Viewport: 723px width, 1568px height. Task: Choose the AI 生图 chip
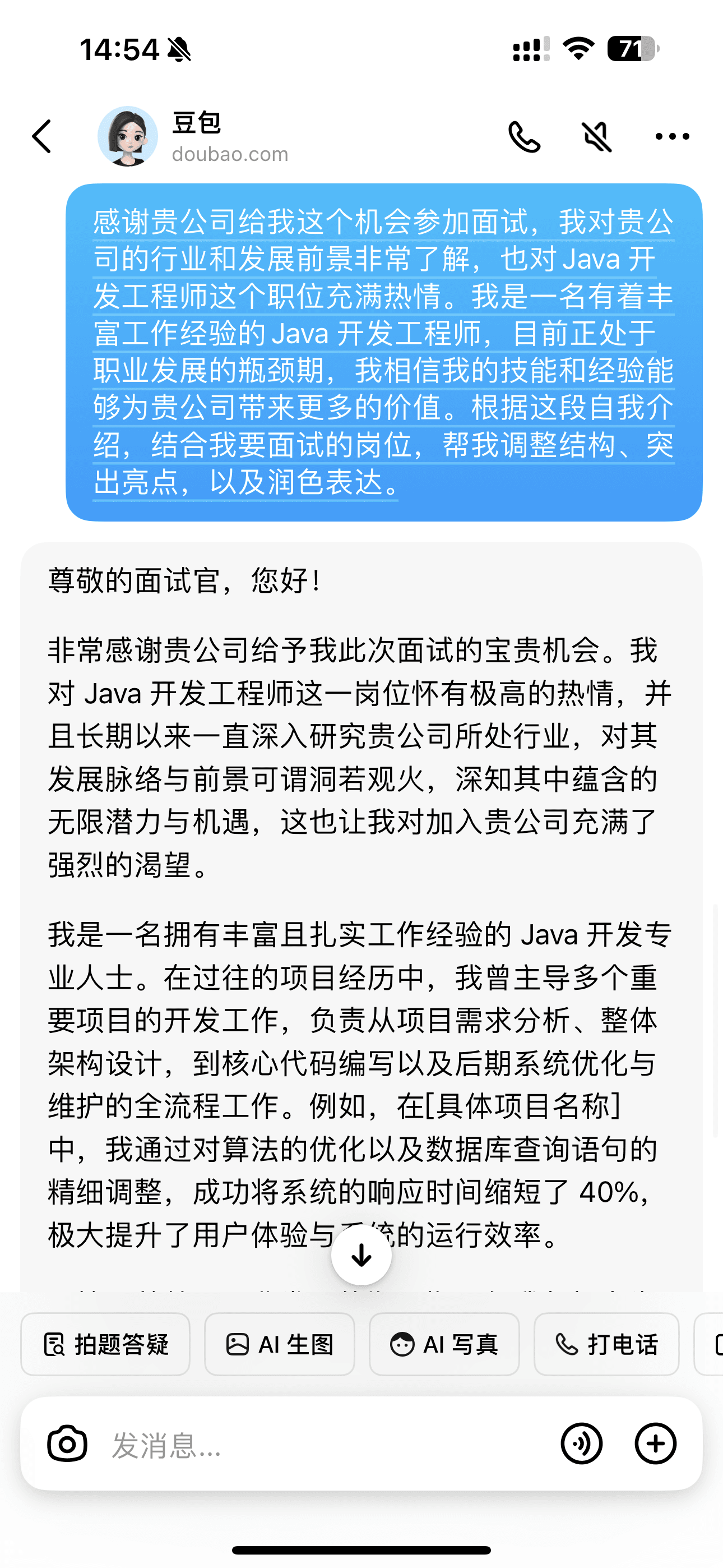pos(279,1344)
